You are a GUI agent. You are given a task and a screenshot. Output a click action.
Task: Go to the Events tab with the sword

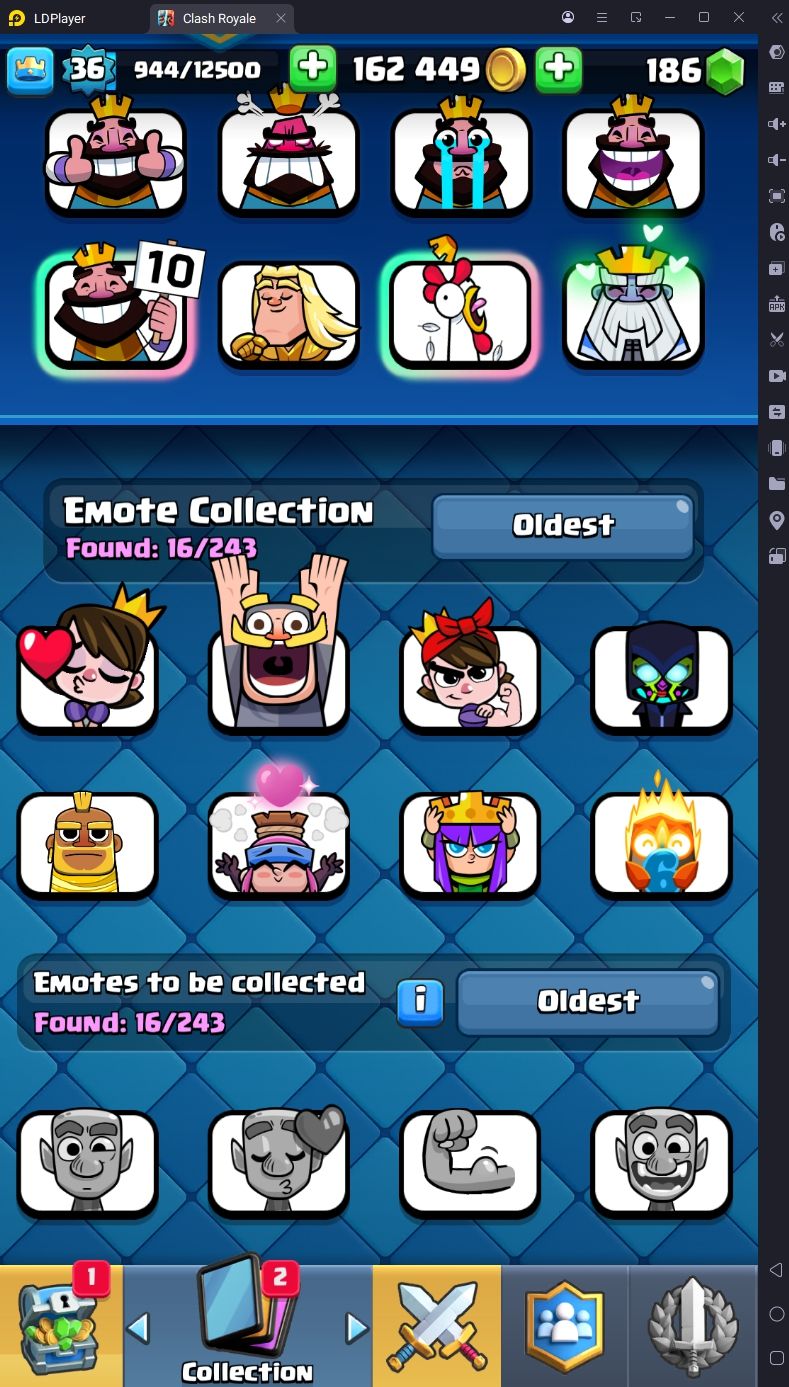693,1325
